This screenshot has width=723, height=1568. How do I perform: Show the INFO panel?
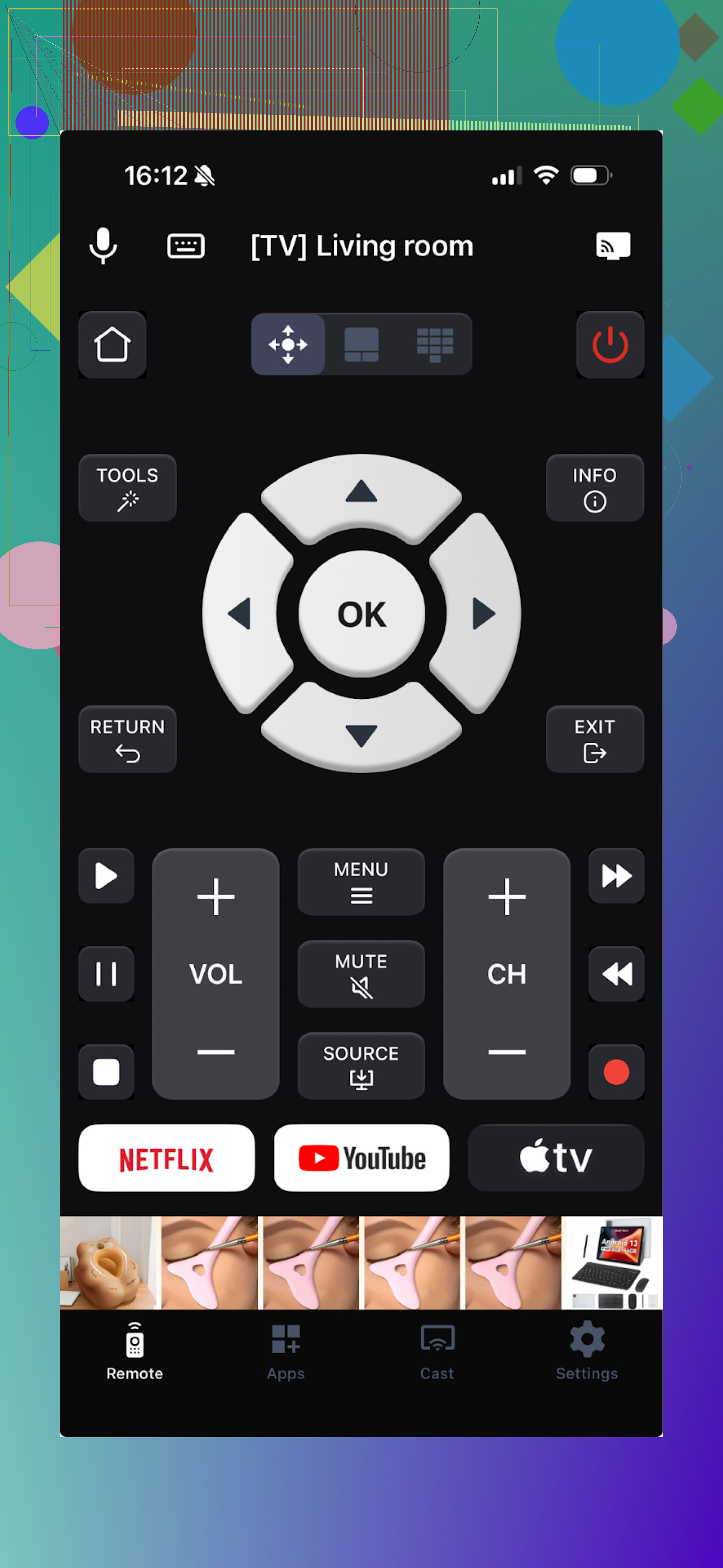594,487
